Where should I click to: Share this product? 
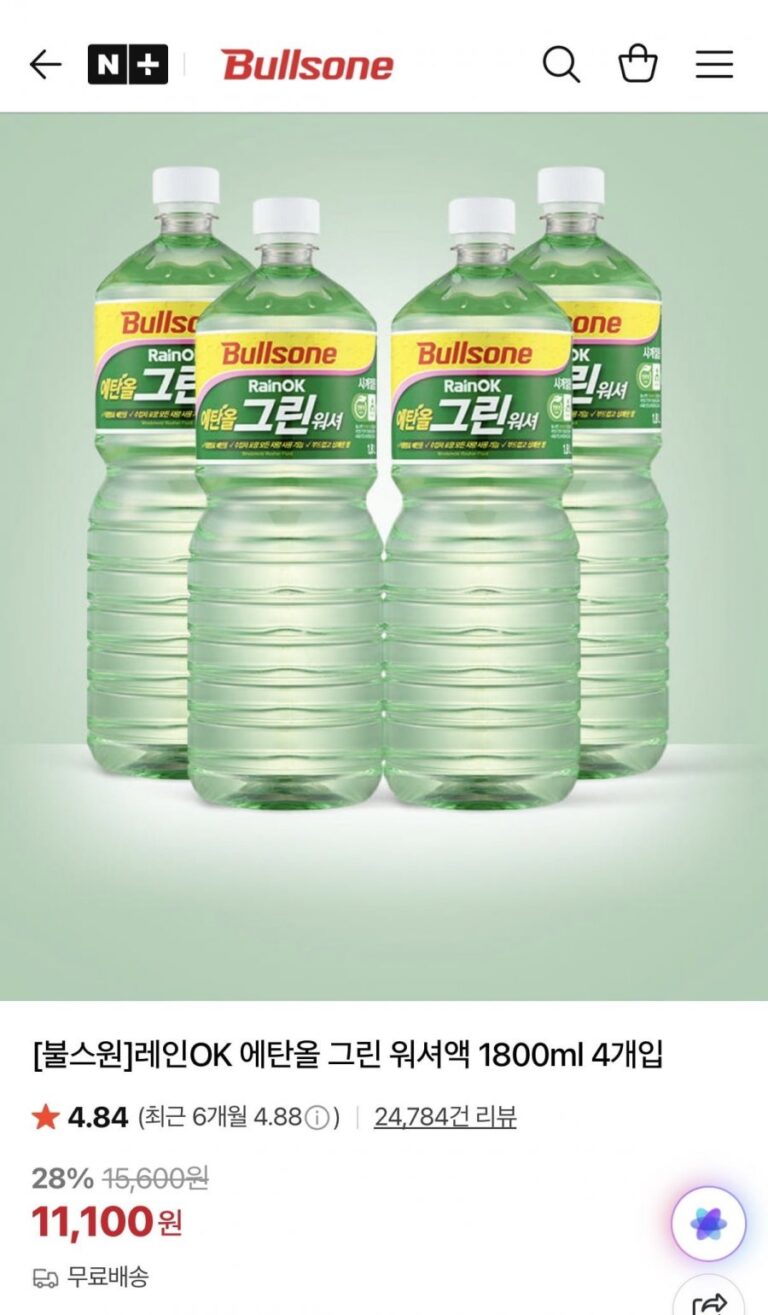(x=708, y=1302)
